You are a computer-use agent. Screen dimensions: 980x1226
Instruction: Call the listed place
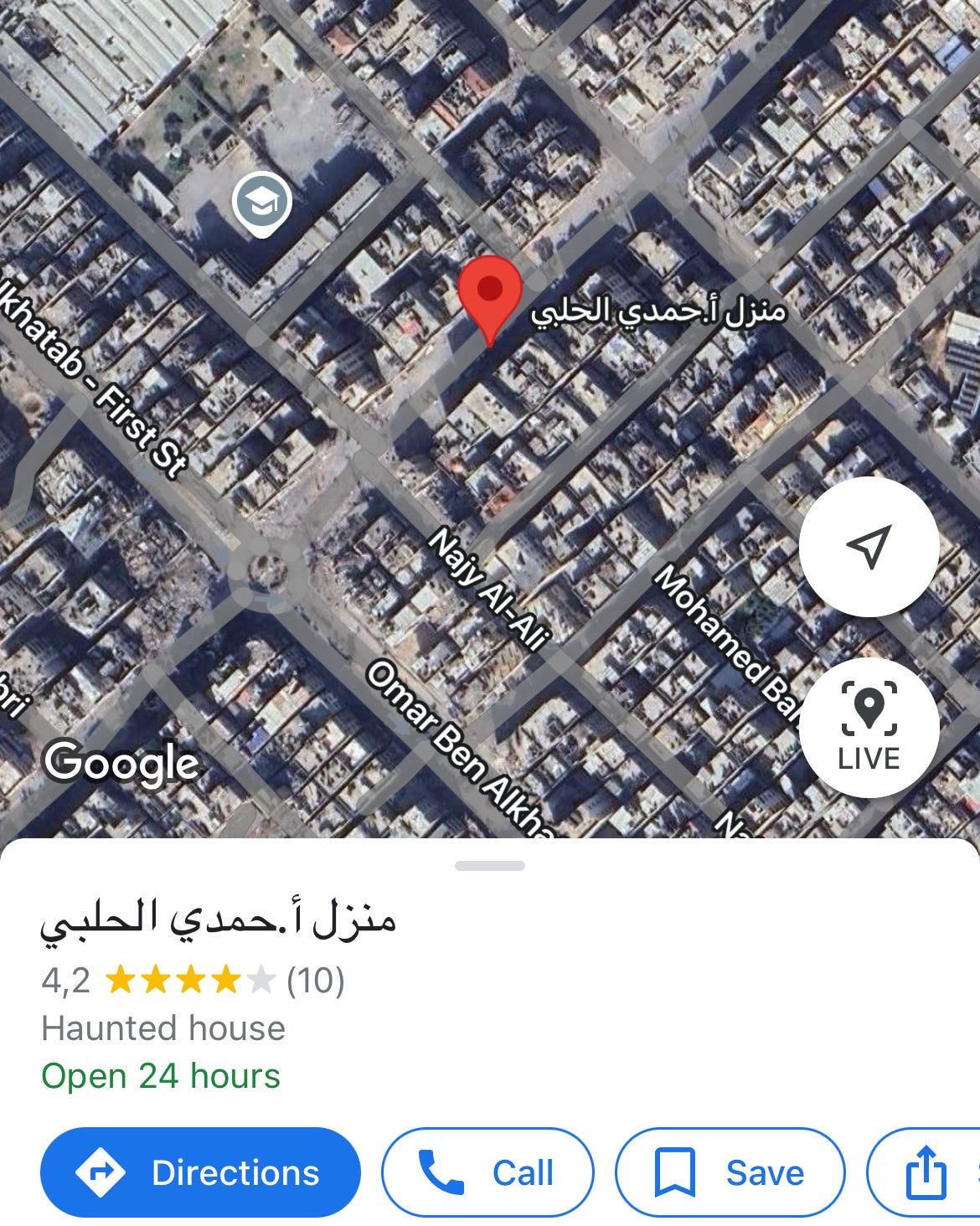tap(487, 1172)
